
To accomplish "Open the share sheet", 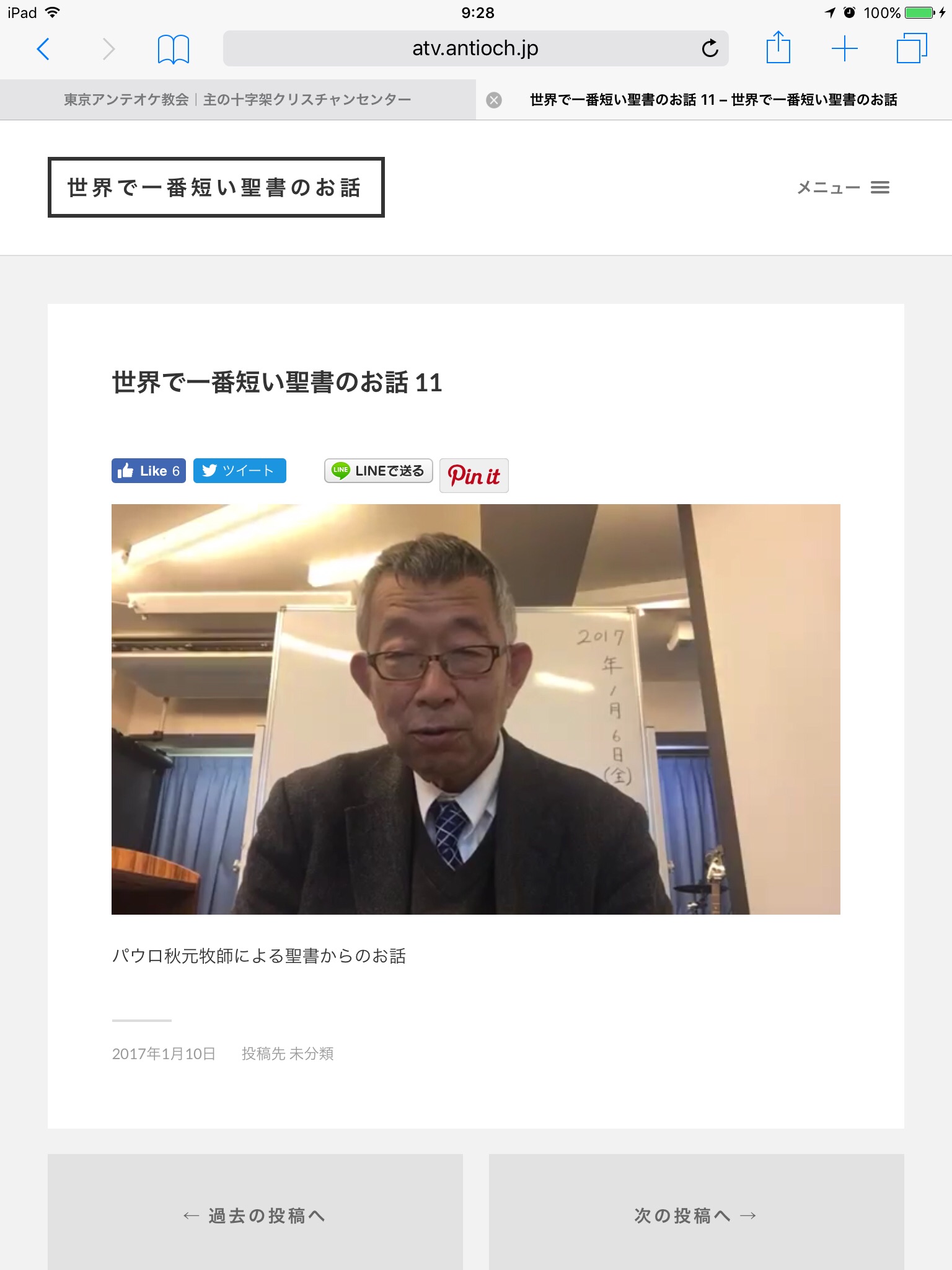I will [778, 48].
